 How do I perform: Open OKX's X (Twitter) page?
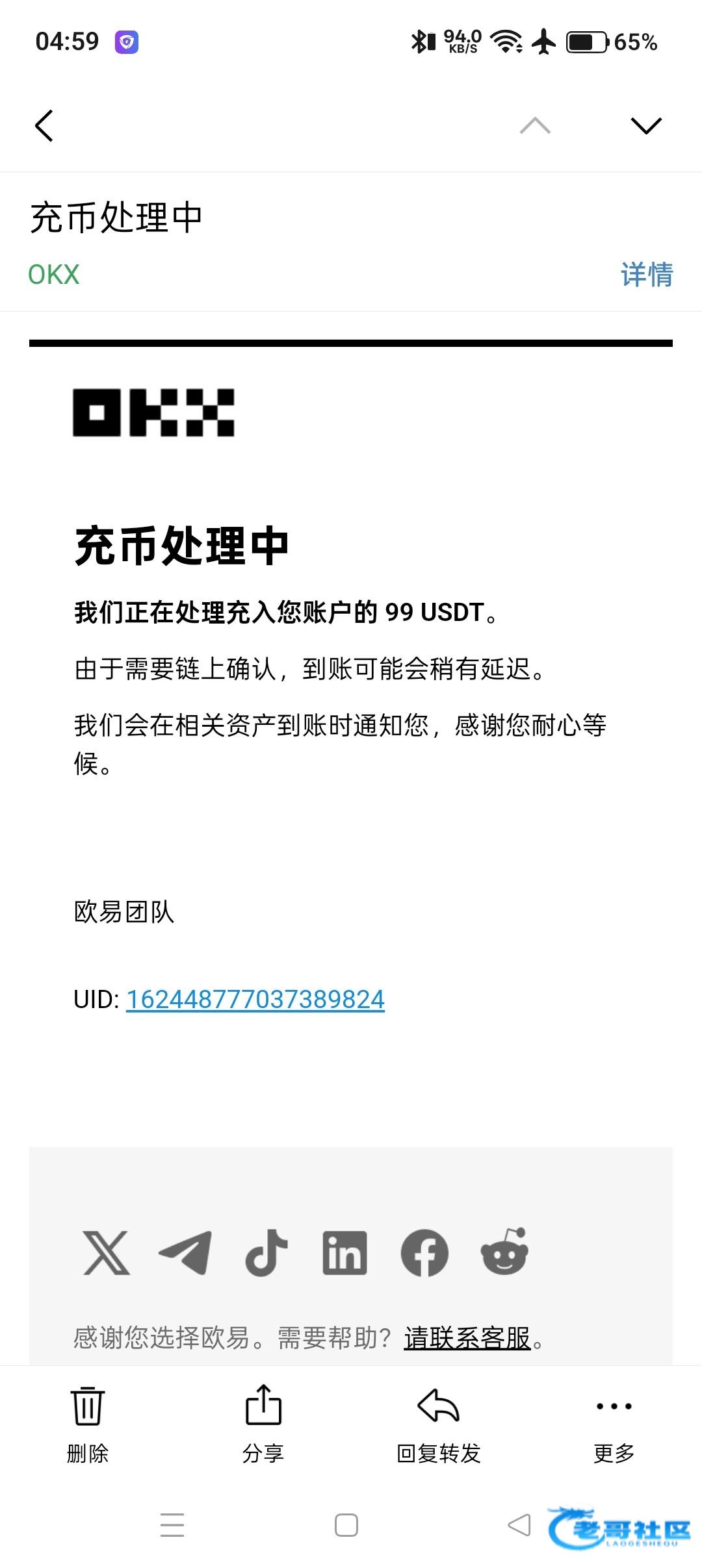point(107,1252)
